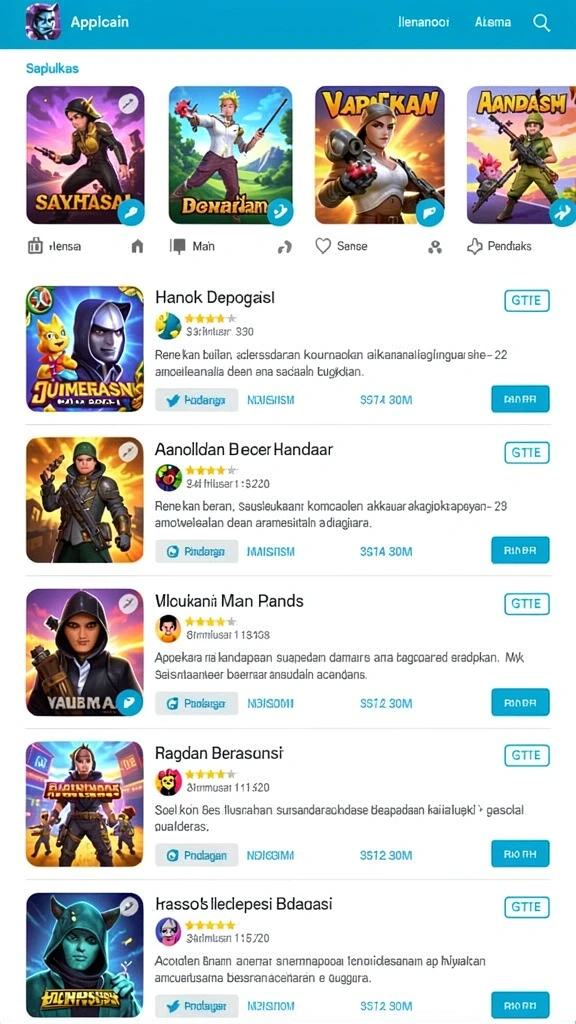Viewport: 576px width, 1024px height.
Task: Open the Aanolldan Becer Handaar game listing
Action: (x=287, y=500)
